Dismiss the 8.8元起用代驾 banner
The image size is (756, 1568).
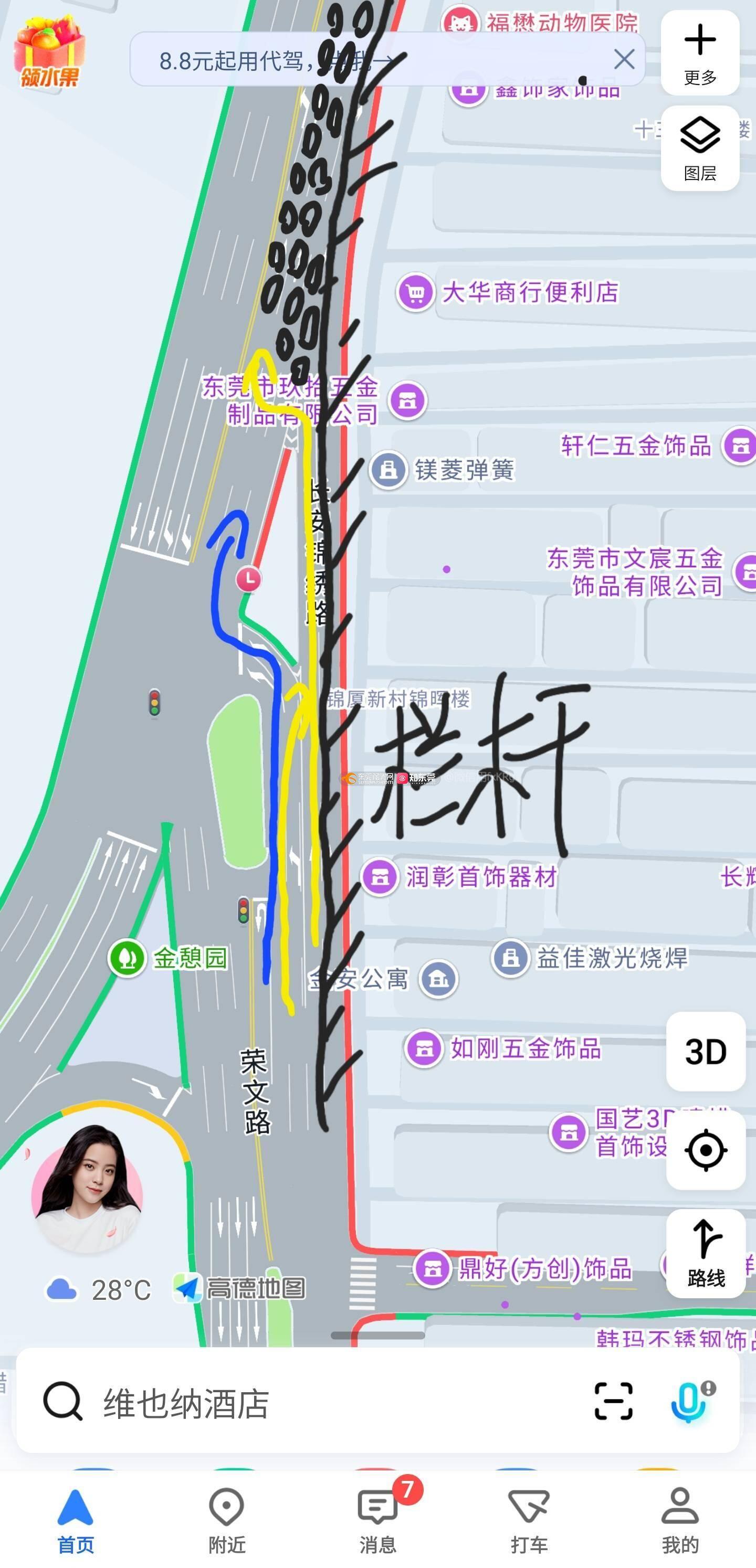click(x=624, y=60)
